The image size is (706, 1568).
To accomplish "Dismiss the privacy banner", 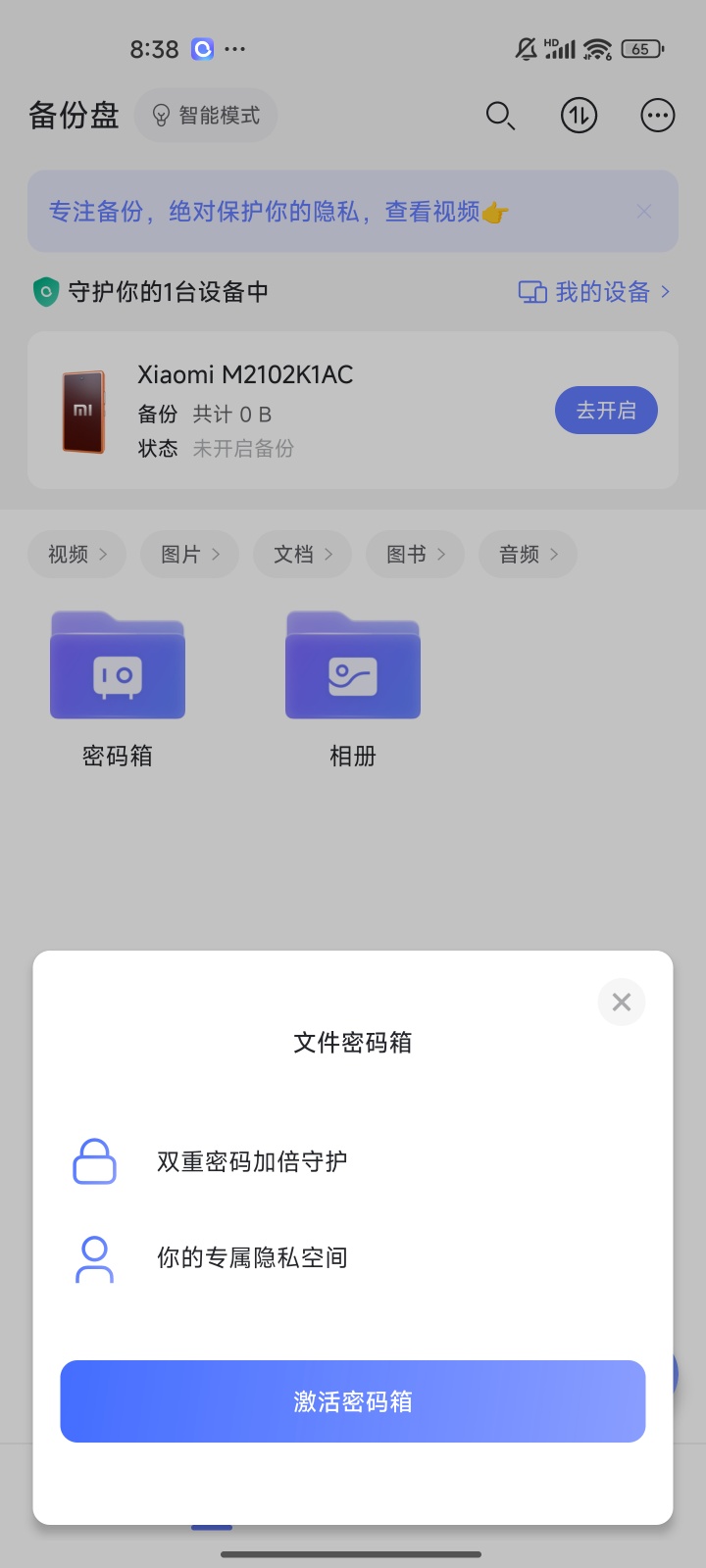I will click(x=643, y=212).
